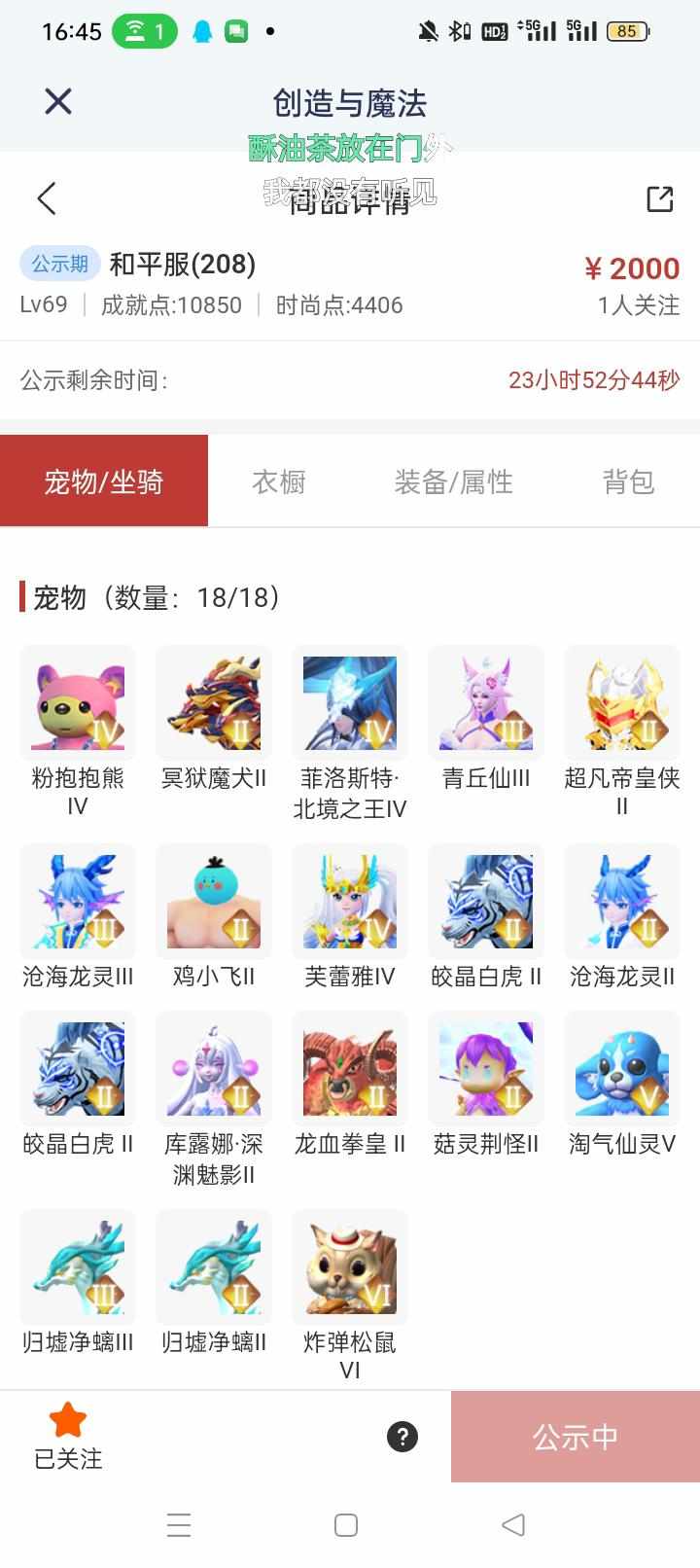Close the 创造与魔法 page

click(x=58, y=101)
